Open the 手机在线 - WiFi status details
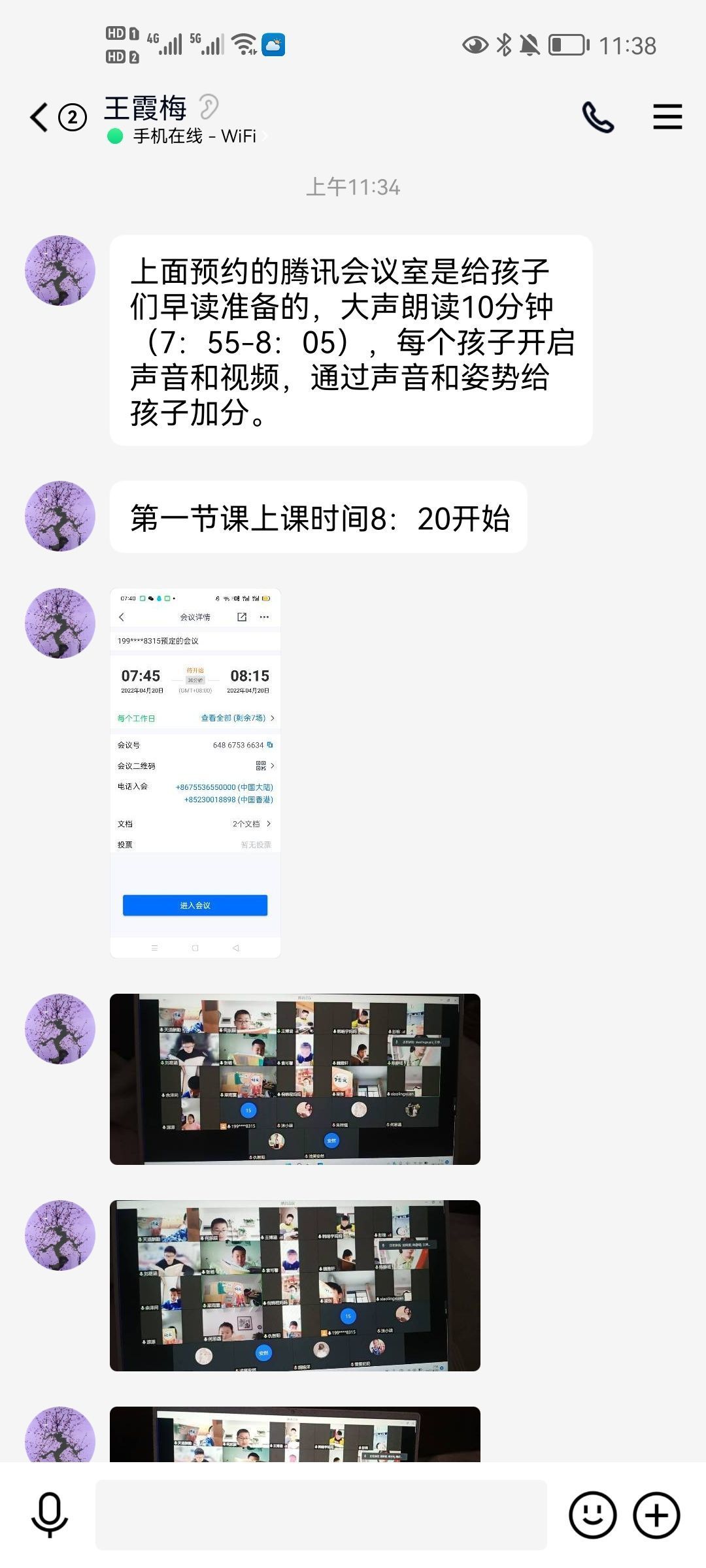 193,137
